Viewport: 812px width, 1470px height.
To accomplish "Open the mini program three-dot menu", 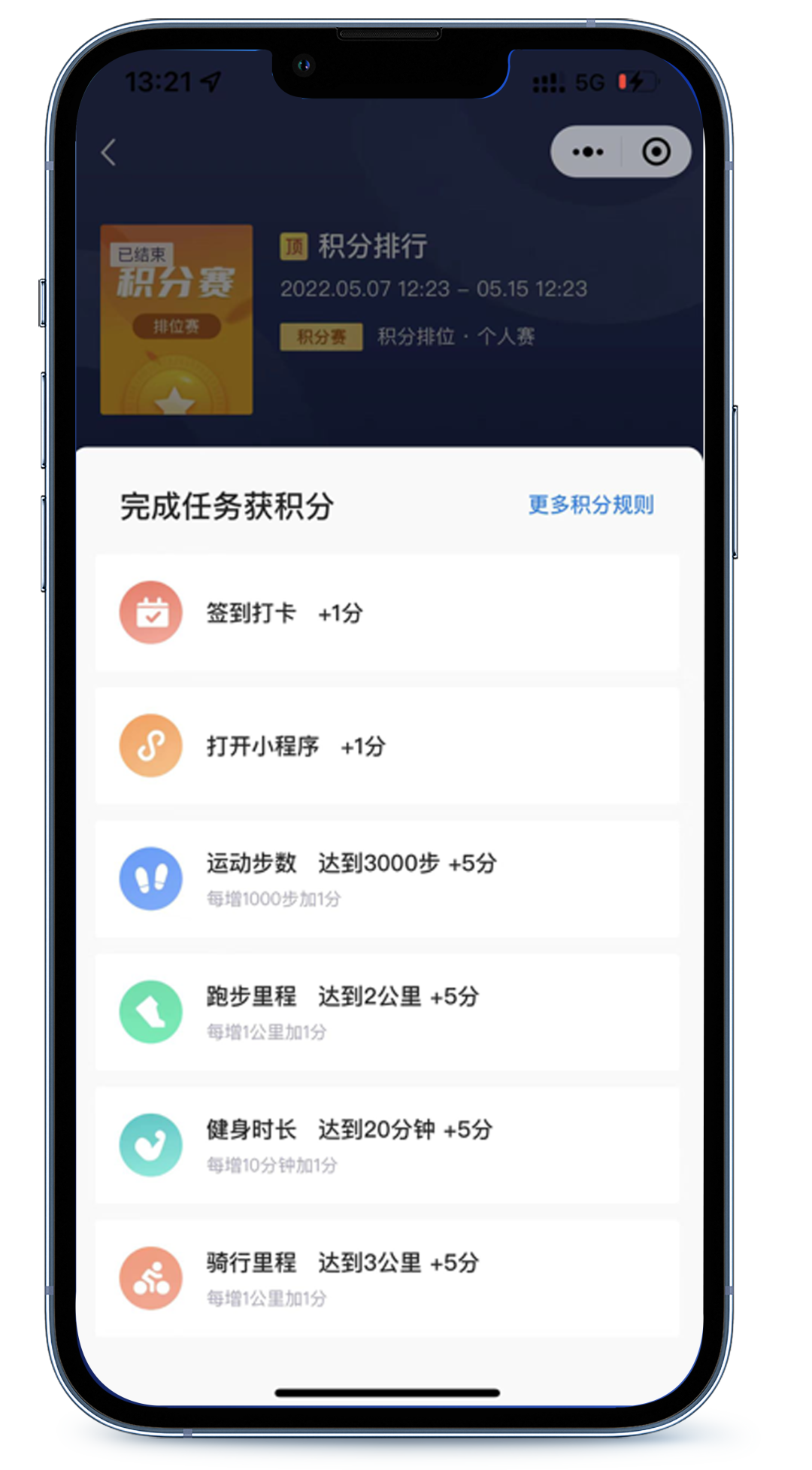I will (x=587, y=153).
